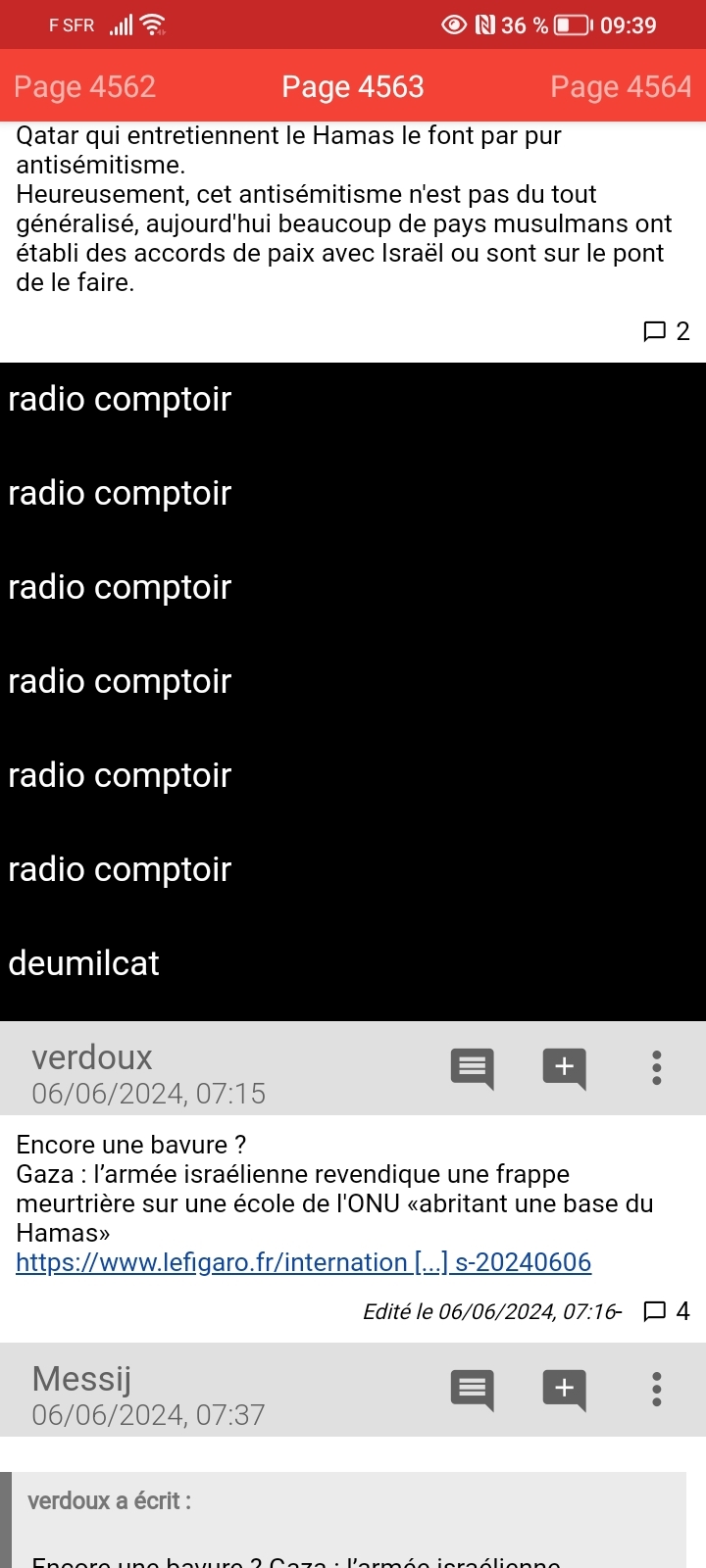
Task: Add Messij's post via the plus icon
Action: [x=565, y=1390]
